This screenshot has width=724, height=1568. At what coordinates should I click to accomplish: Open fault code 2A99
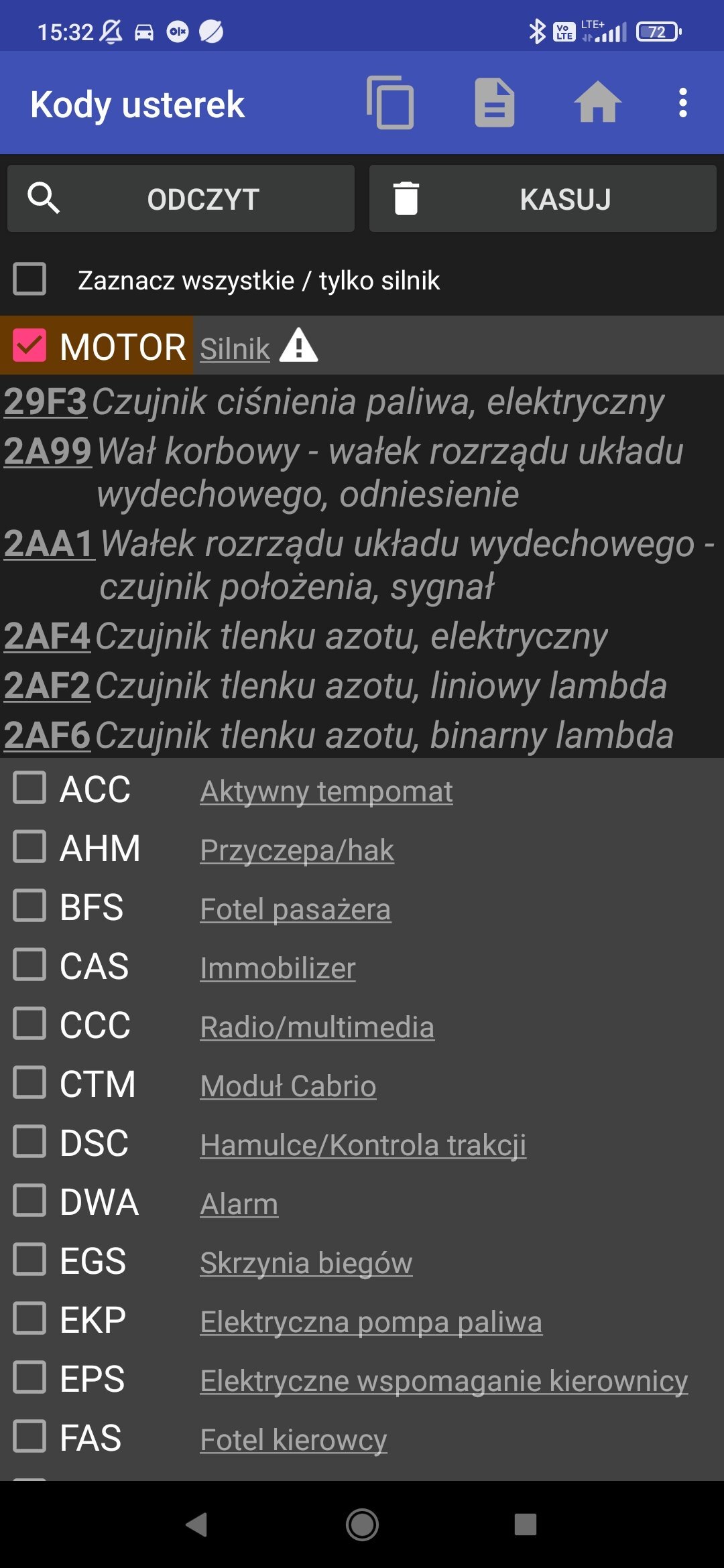click(x=48, y=452)
